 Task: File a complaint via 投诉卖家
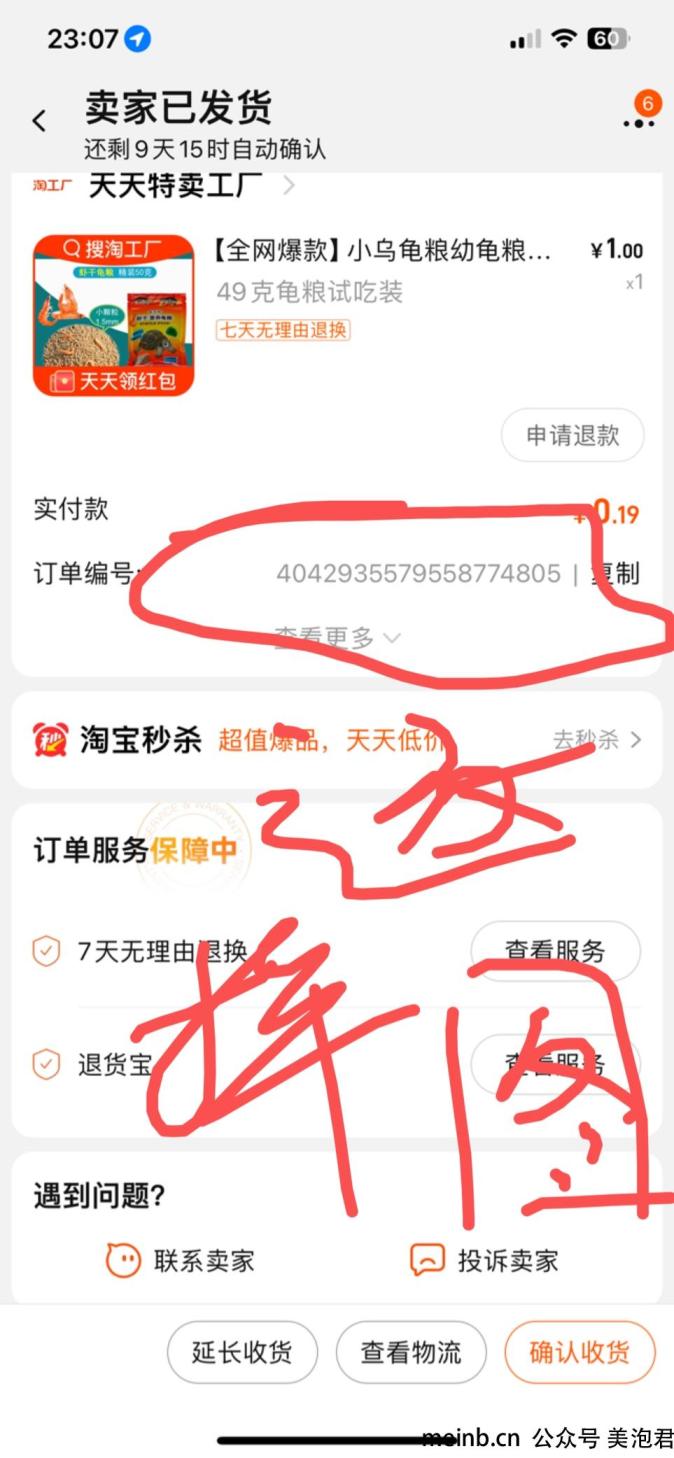(x=485, y=1261)
